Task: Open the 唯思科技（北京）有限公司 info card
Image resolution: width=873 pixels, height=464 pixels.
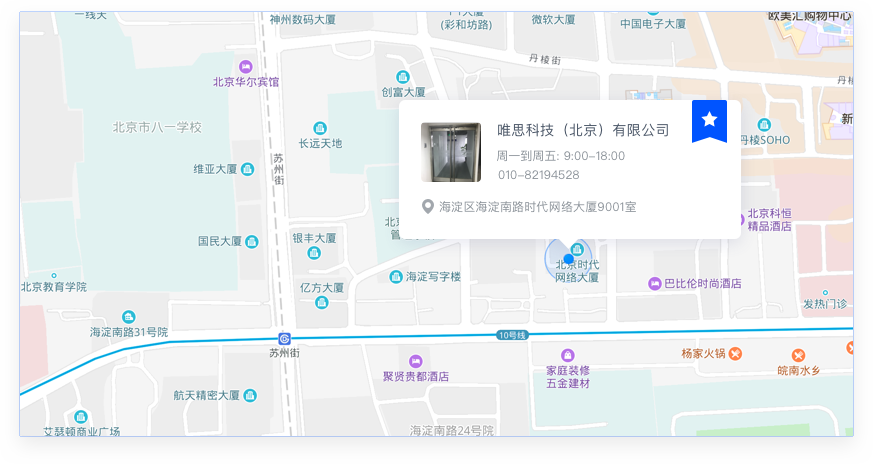Action: [x=583, y=130]
